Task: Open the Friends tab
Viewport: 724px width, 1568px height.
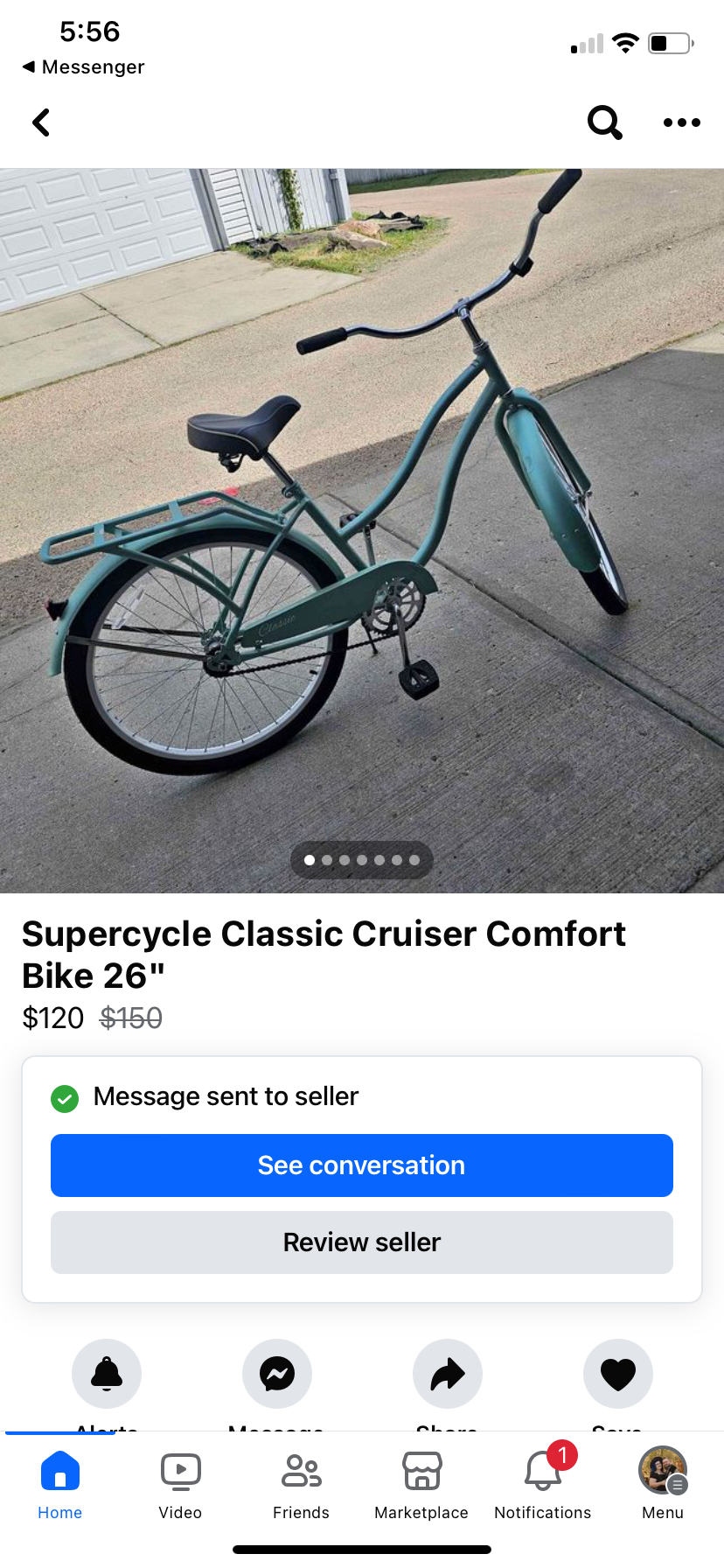Action: pyautogui.click(x=301, y=1484)
